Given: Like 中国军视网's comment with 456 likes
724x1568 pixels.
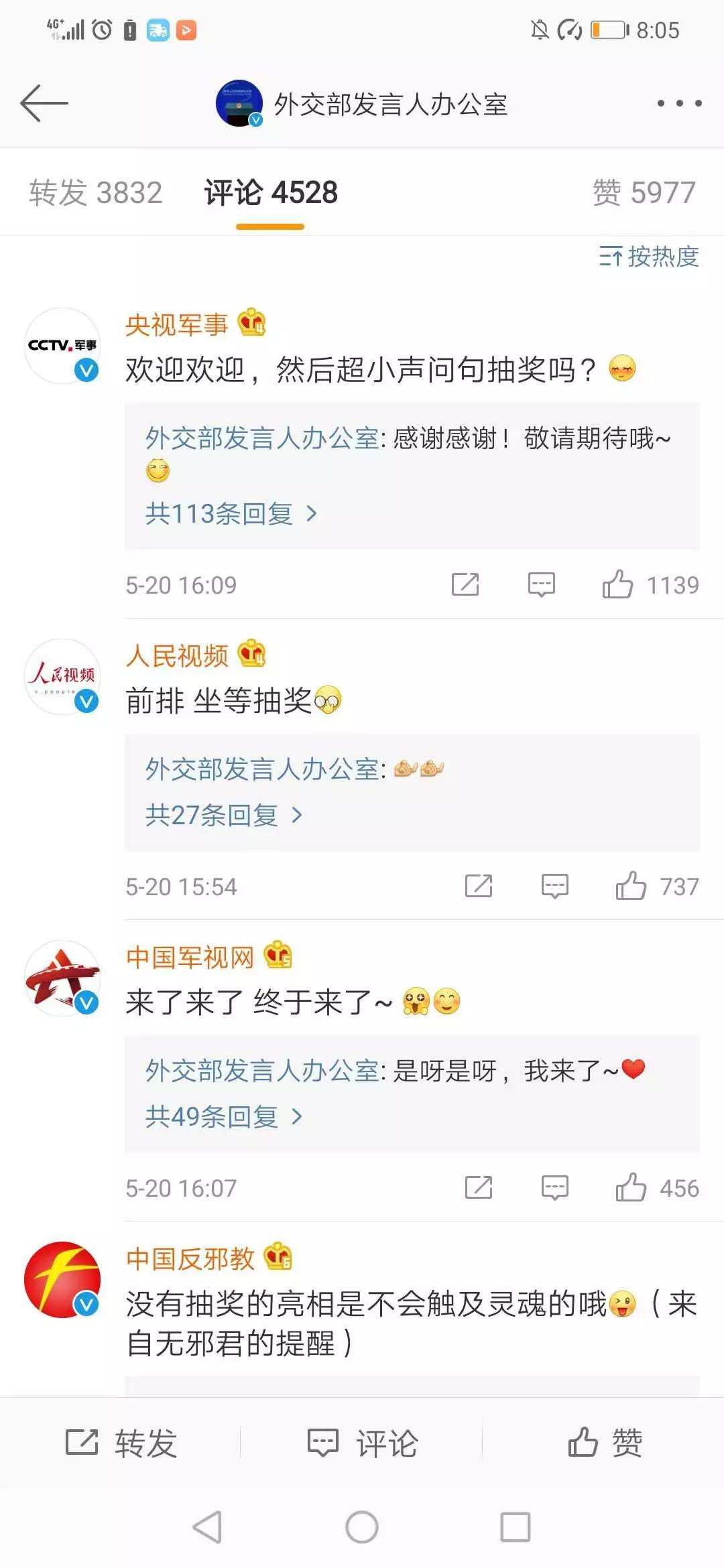Looking at the screenshot, I should (x=657, y=1188).
